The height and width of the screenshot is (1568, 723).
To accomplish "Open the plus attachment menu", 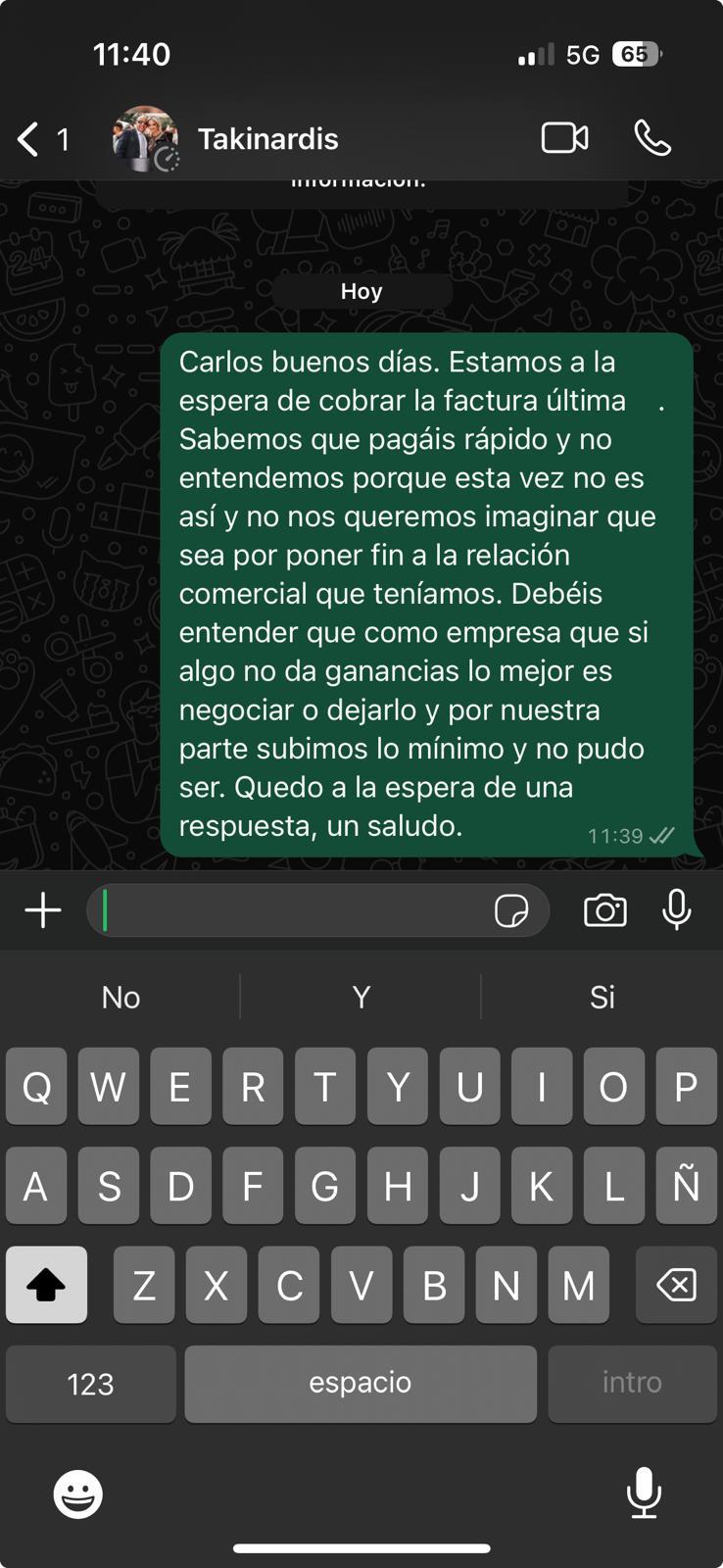I will [x=43, y=910].
